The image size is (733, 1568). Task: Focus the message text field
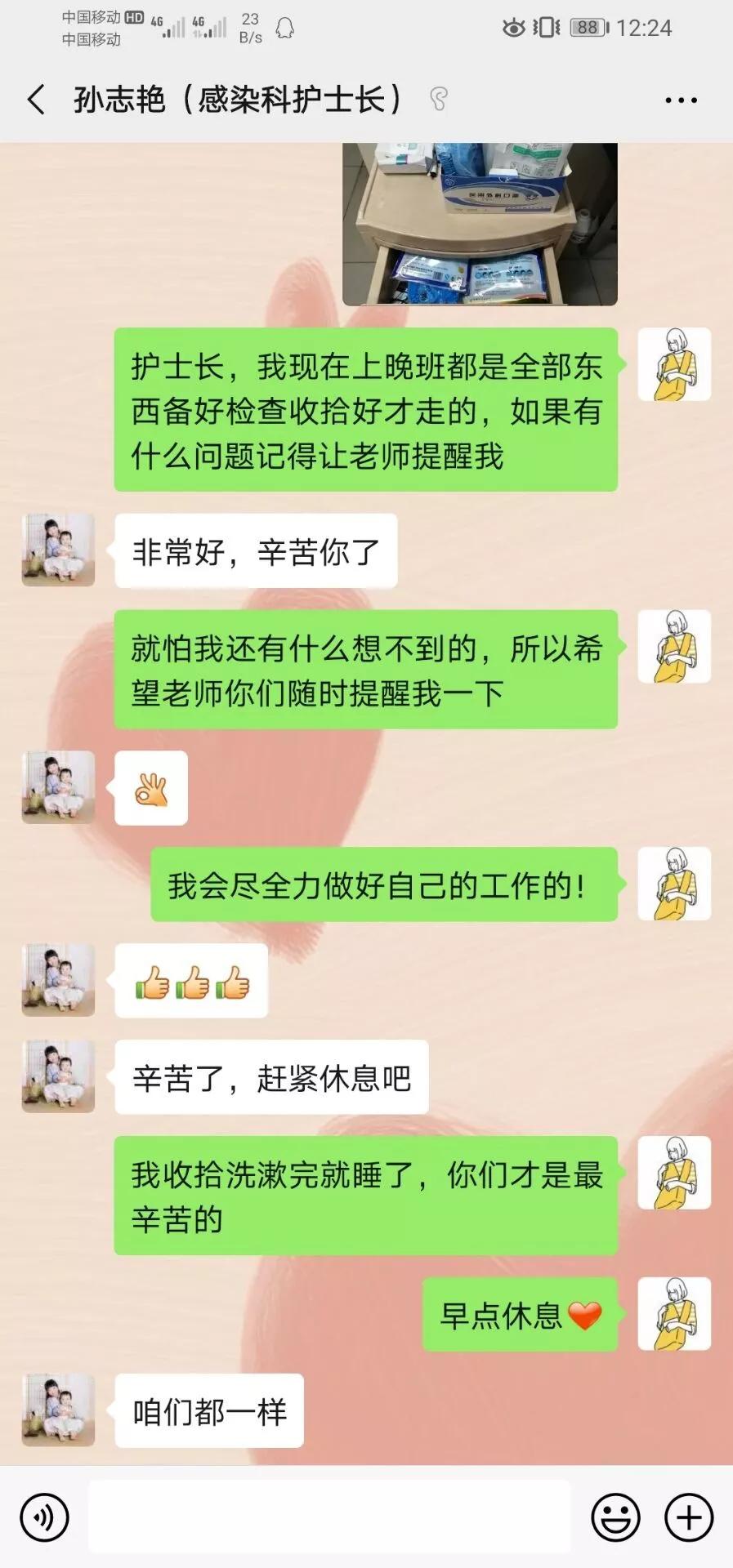tap(329, 1517)
